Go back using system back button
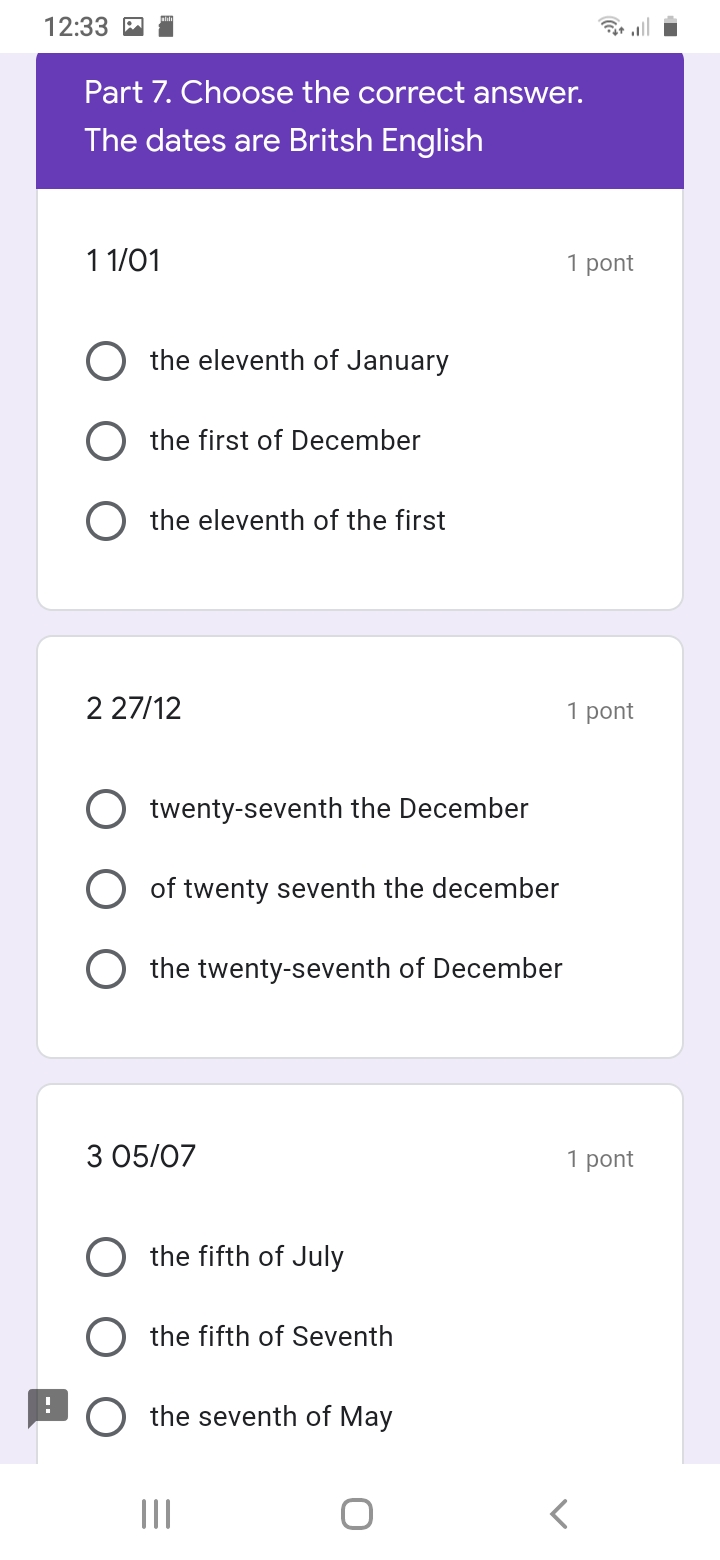This screenshot has height=1560, width=720. coord(560,1513)
